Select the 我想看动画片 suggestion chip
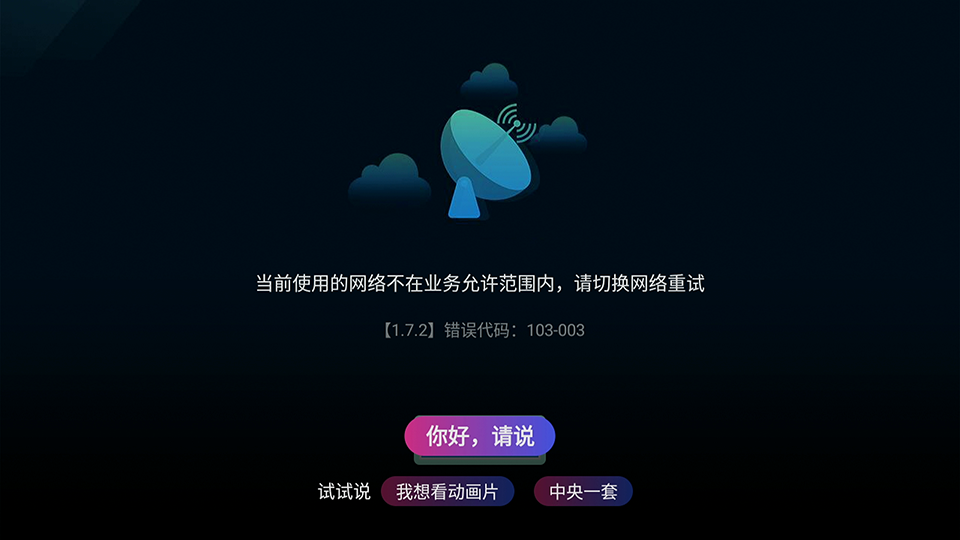The image size is (960, 540). tap(447, 491)
